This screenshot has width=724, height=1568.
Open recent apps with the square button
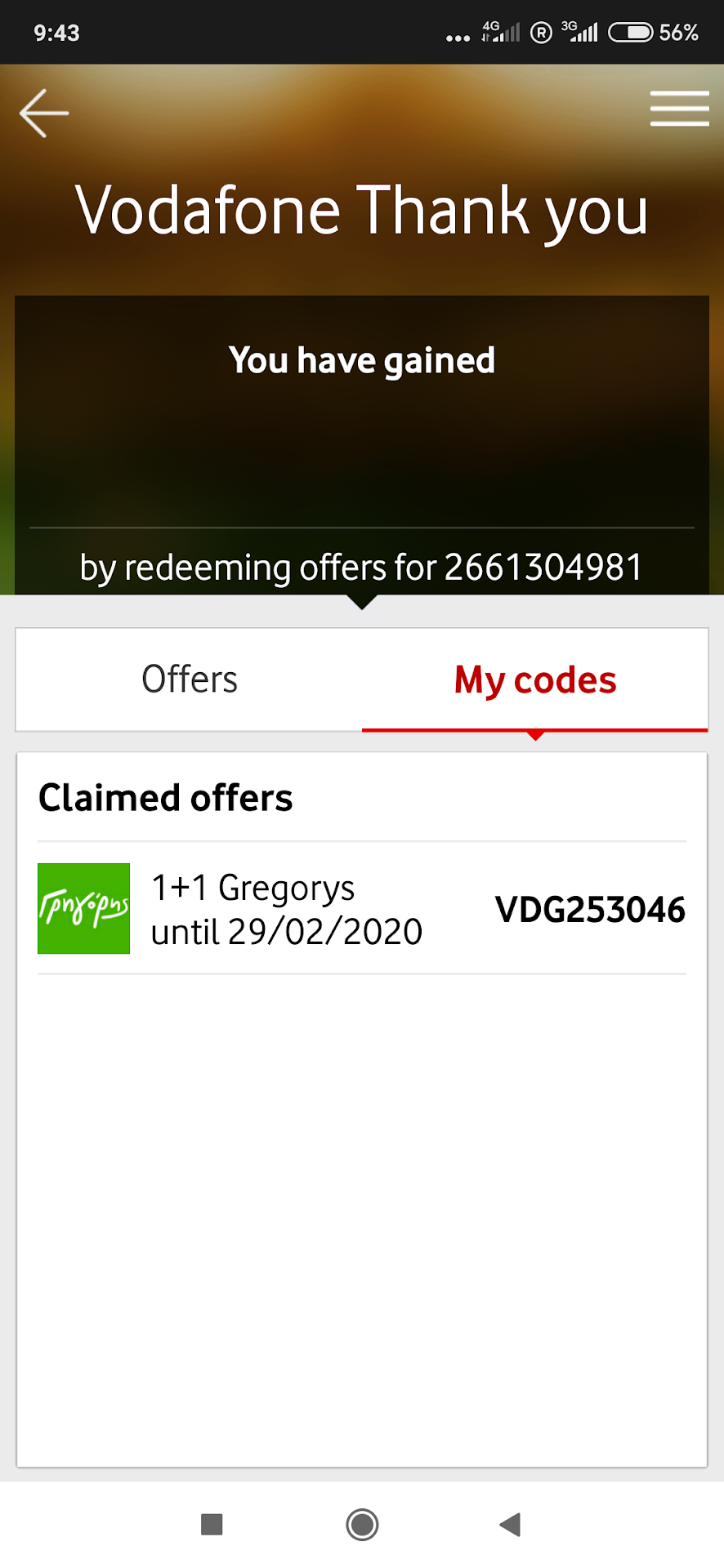click(x=212, y=1524)
